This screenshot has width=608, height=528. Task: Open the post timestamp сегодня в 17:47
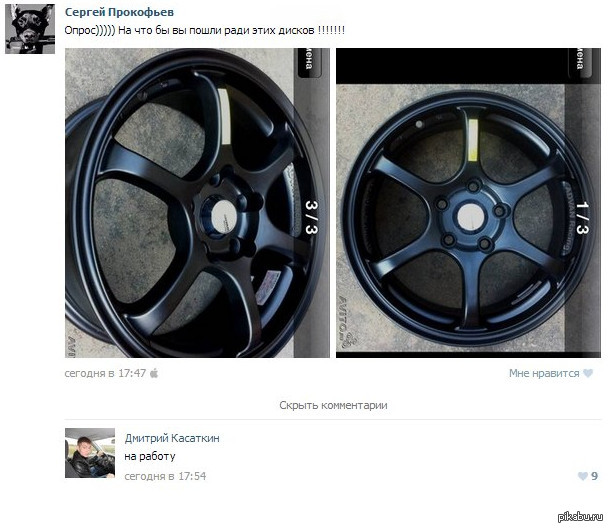[105, 373]
